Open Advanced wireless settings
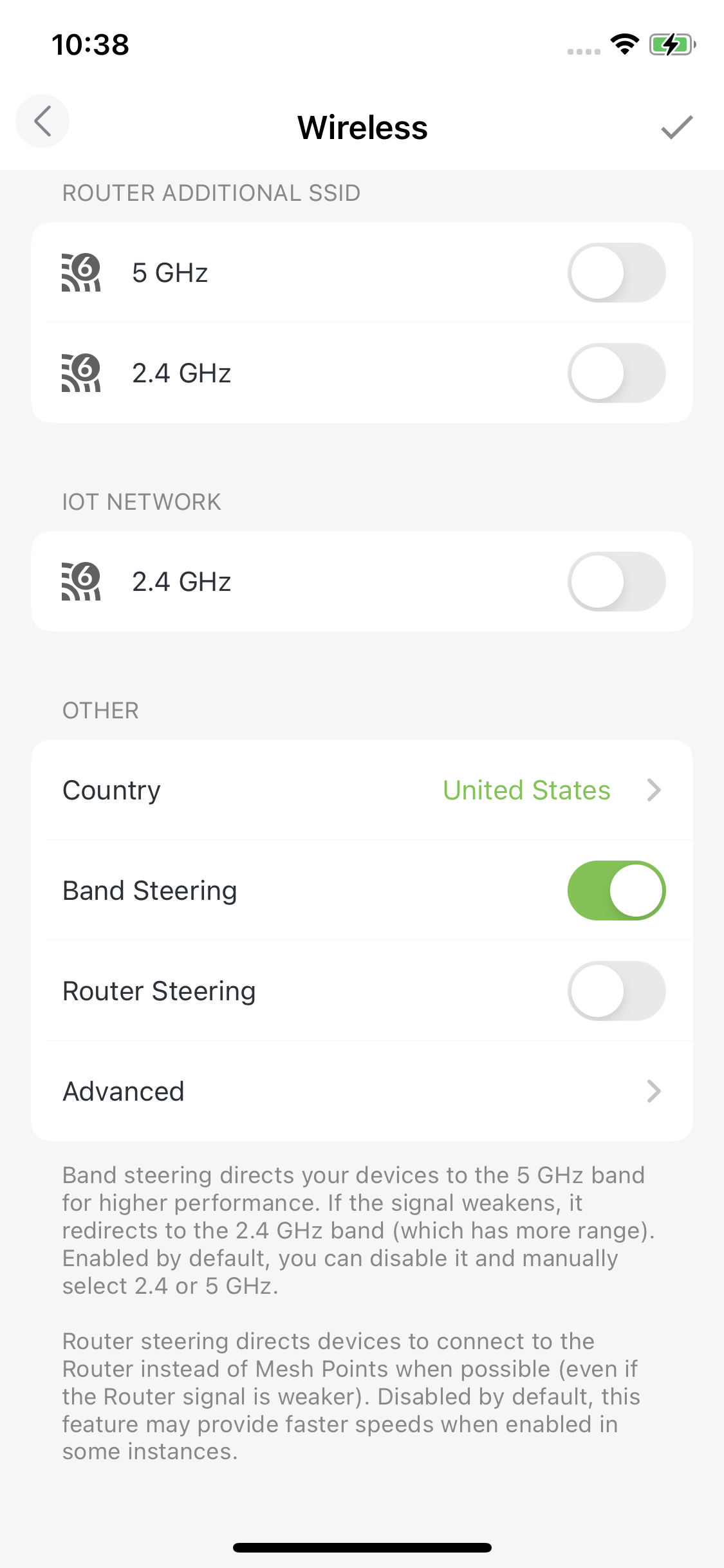The height and width of the screenshot is (1568, 724). click(x=362, y=1091)
